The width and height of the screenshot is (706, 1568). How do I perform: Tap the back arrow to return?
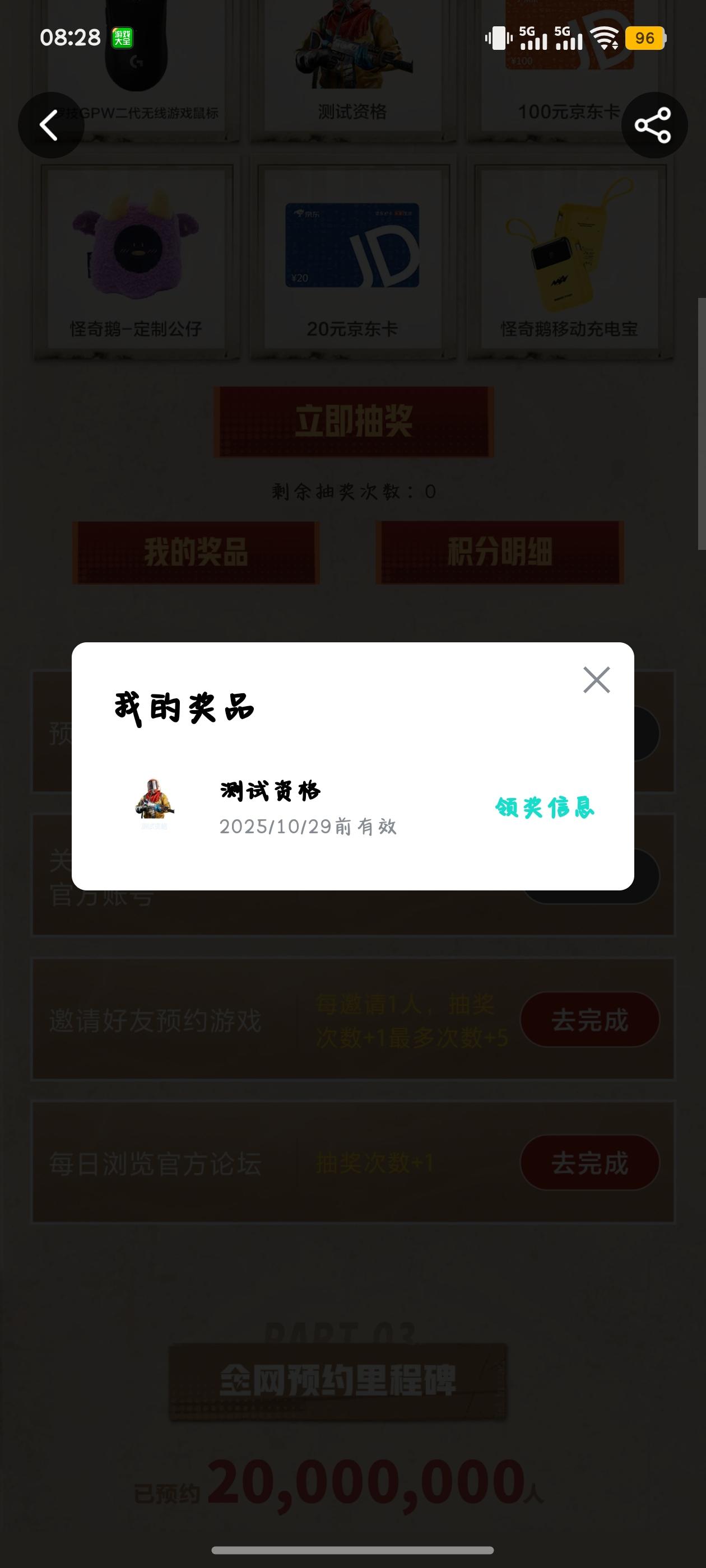pyautogui.click(x=51, y=124)
